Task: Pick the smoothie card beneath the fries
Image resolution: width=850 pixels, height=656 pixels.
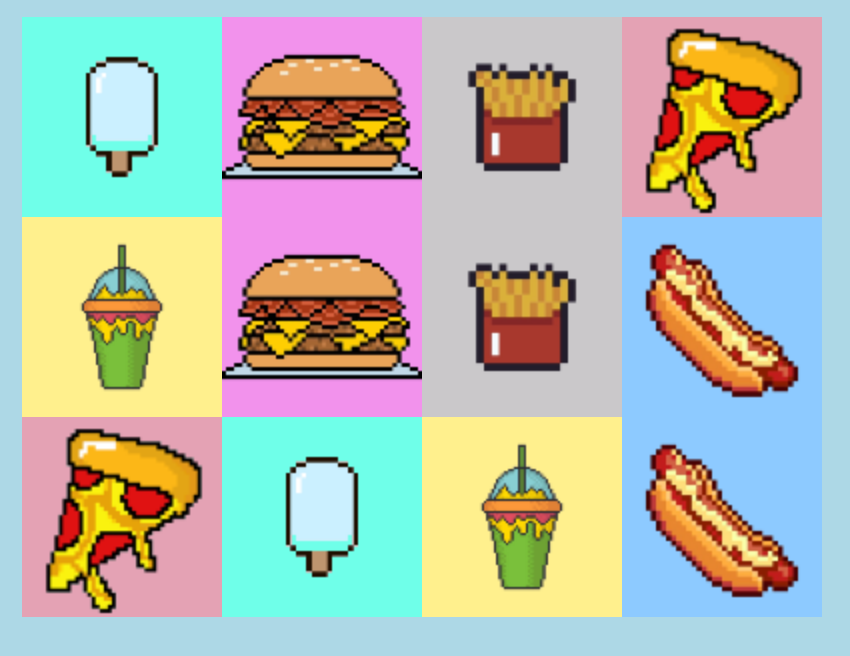Action: click(521, 517)
